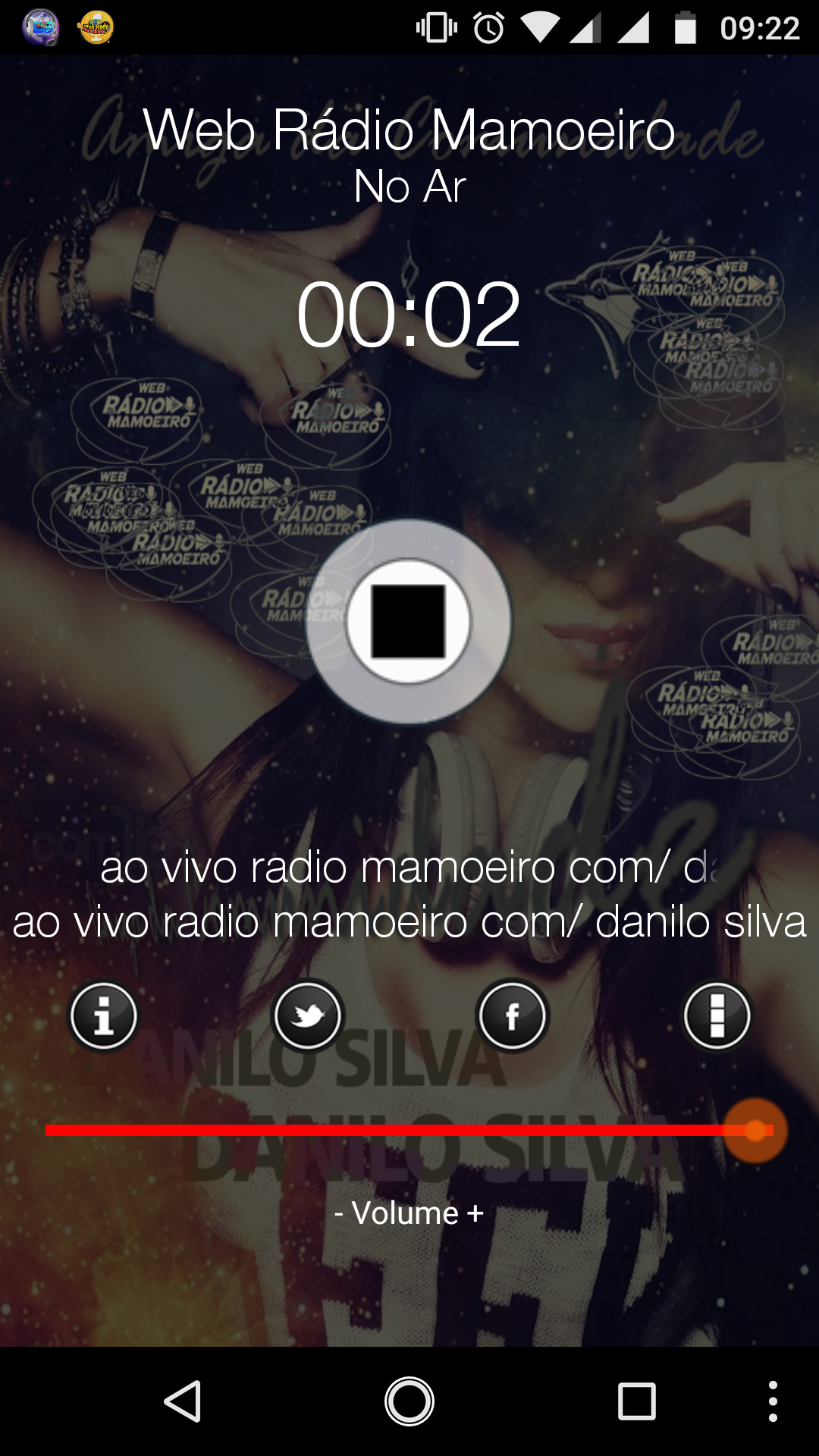The width and height of the screenshot is (819, 1456).
Task: Tap the volume bar near its middle
Action: tap(409, 1130)
